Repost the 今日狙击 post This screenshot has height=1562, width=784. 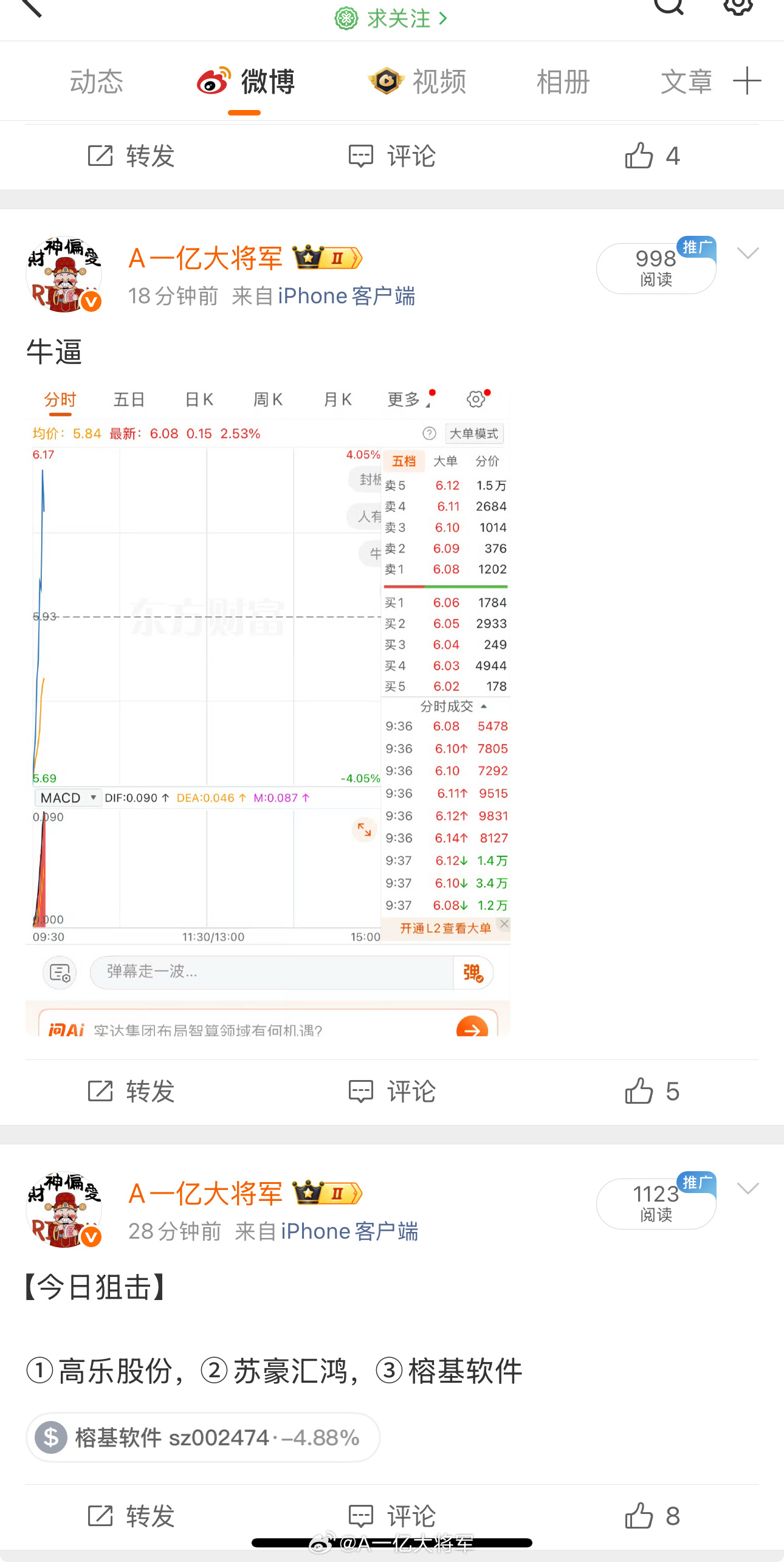pyautogui.click(x=131, y=1516)
